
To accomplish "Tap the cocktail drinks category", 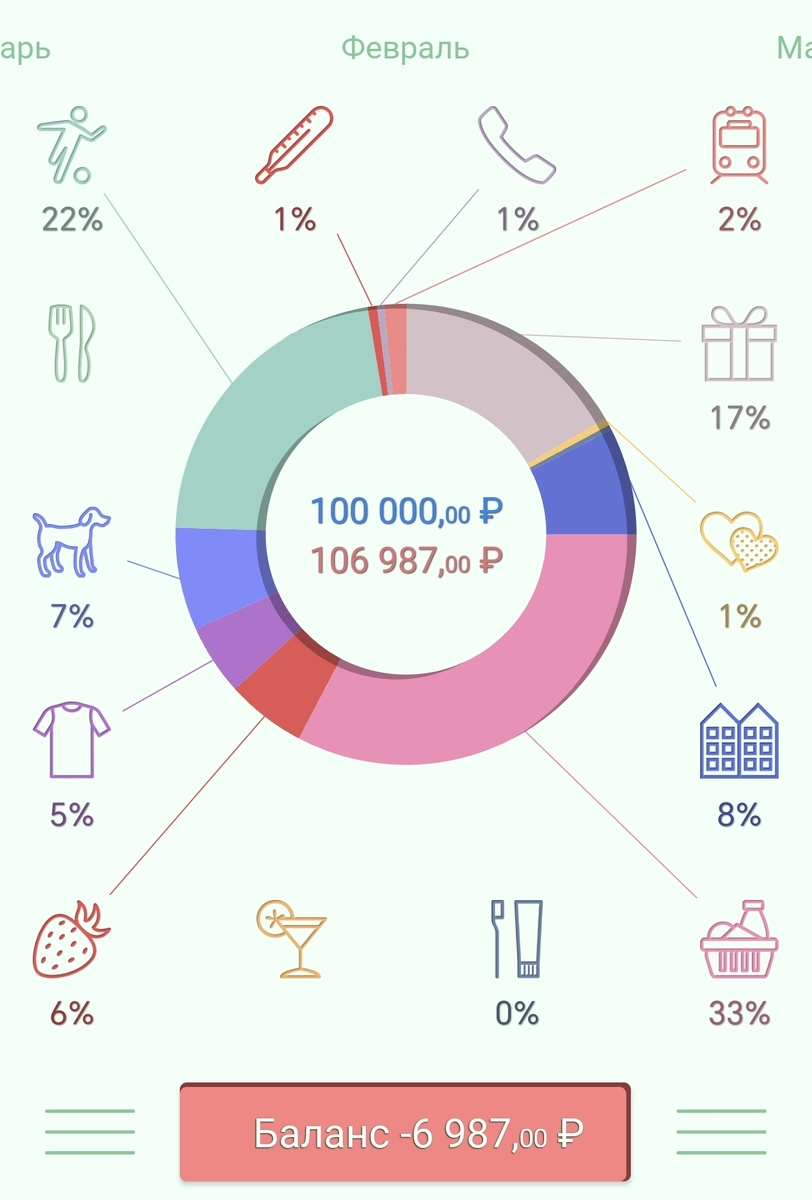I will [290, 939].
